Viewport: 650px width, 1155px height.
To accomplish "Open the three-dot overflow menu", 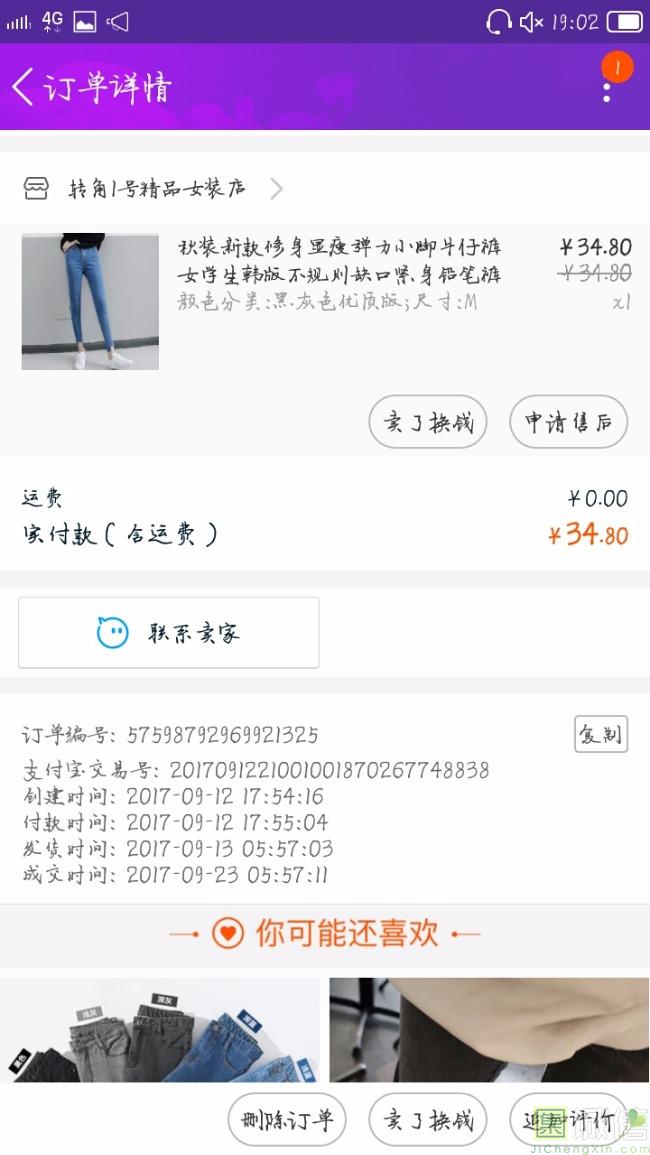I will pos(607,91).
